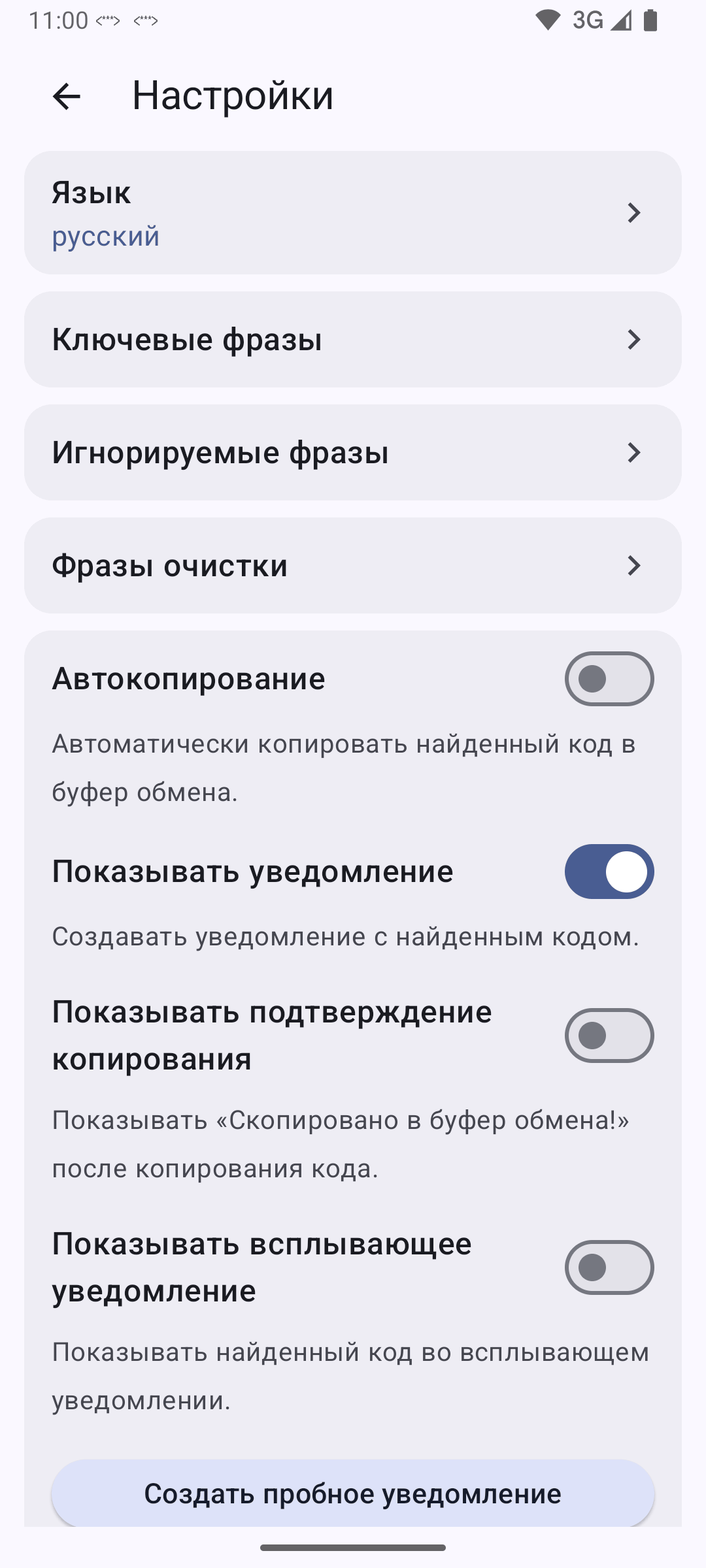
Task: Enable Показывать всплывающее уведомление switch
Action: tap(609, 1267)
